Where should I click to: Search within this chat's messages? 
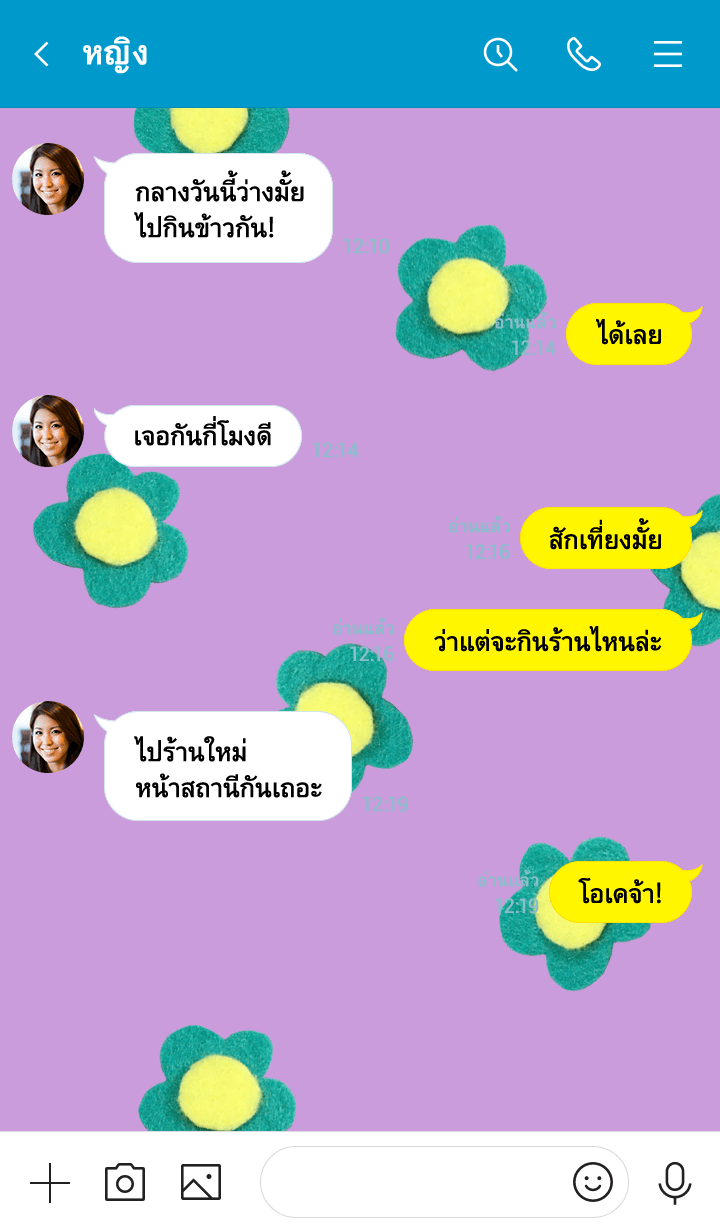[x=500, y=54]
